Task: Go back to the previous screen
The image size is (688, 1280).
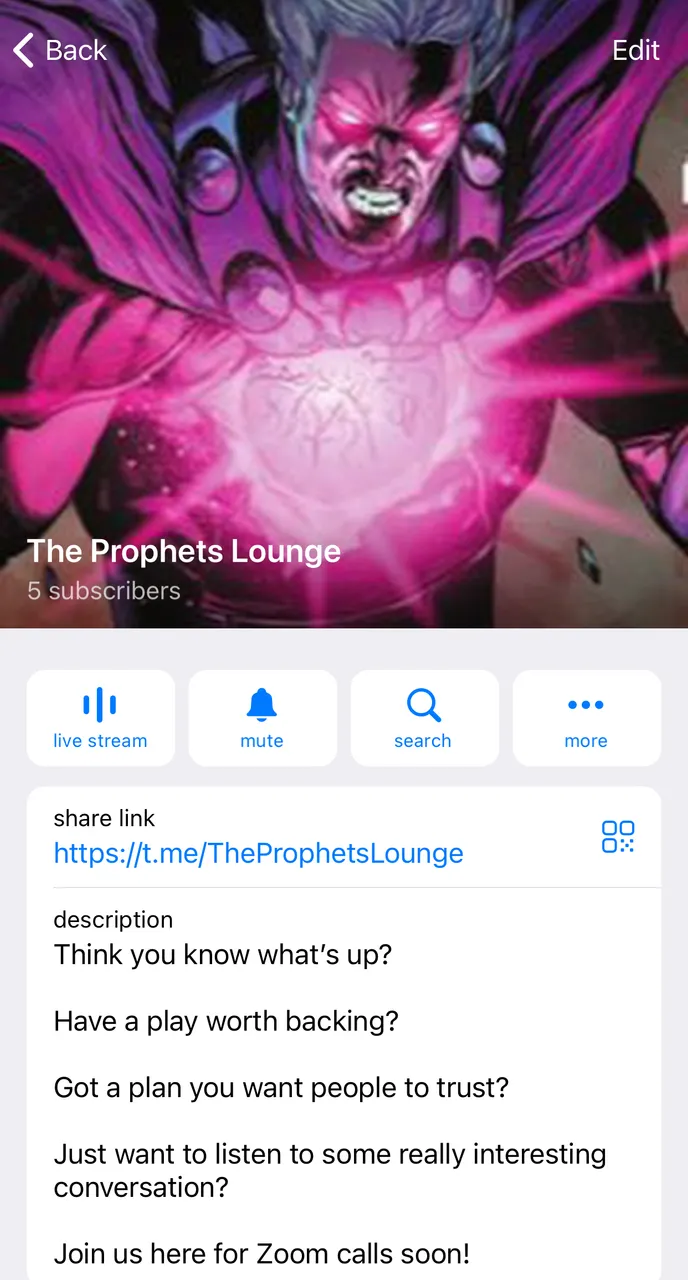Action: pos(60,50)
